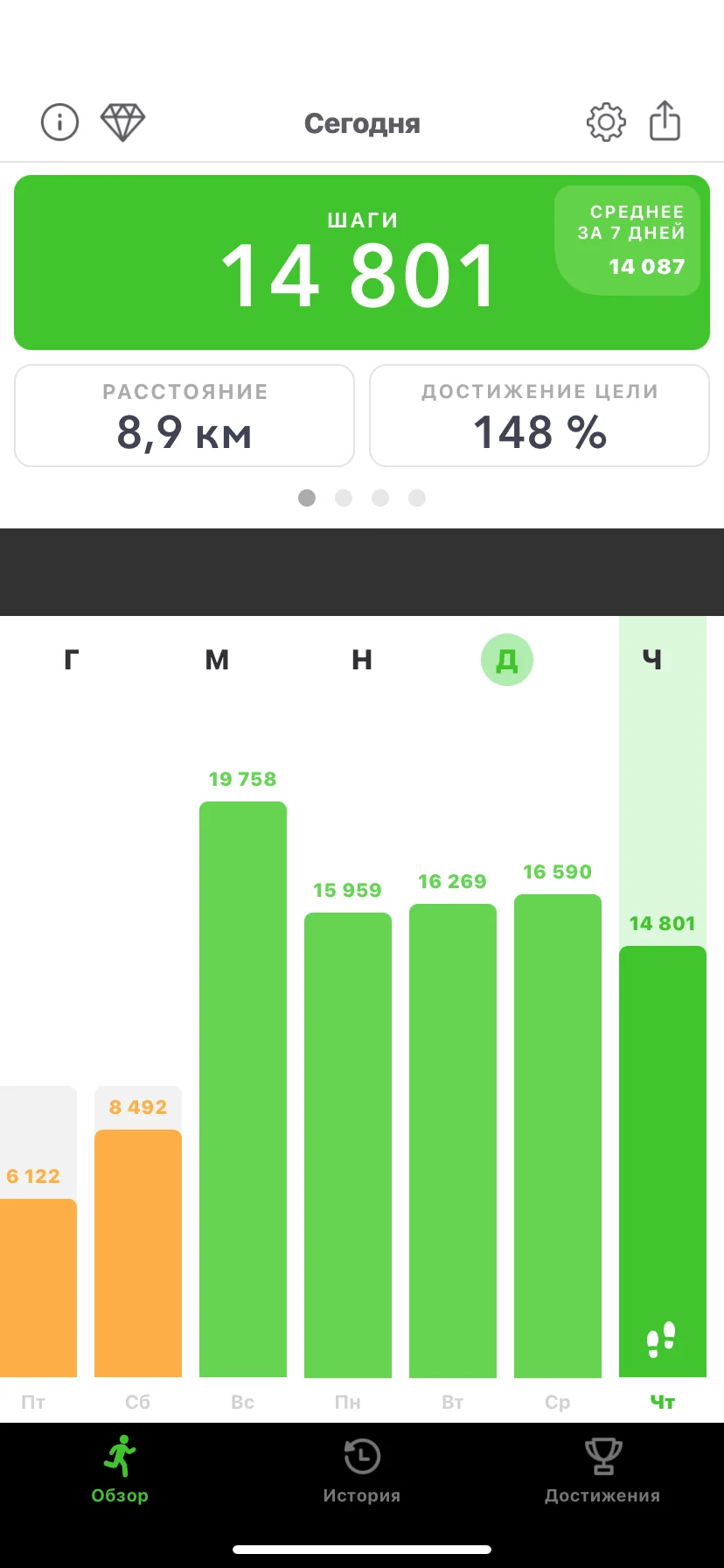The image size is (724, 1568).
Task: Open the Достижение цели 148 % card
Action: pos(540,416)
